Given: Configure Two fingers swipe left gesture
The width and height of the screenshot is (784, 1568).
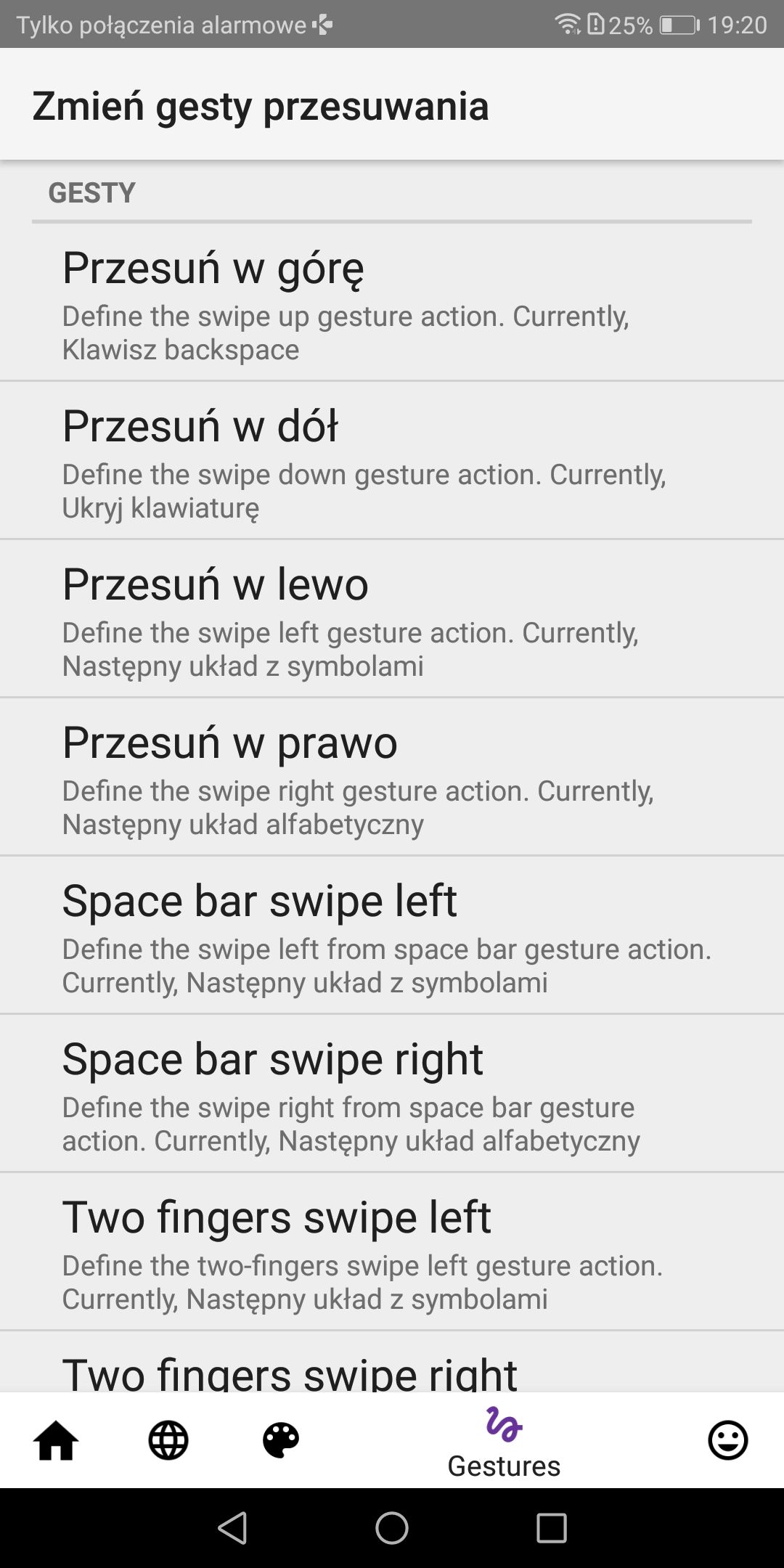Looking at the screenshot, I should coord(392,1251).
